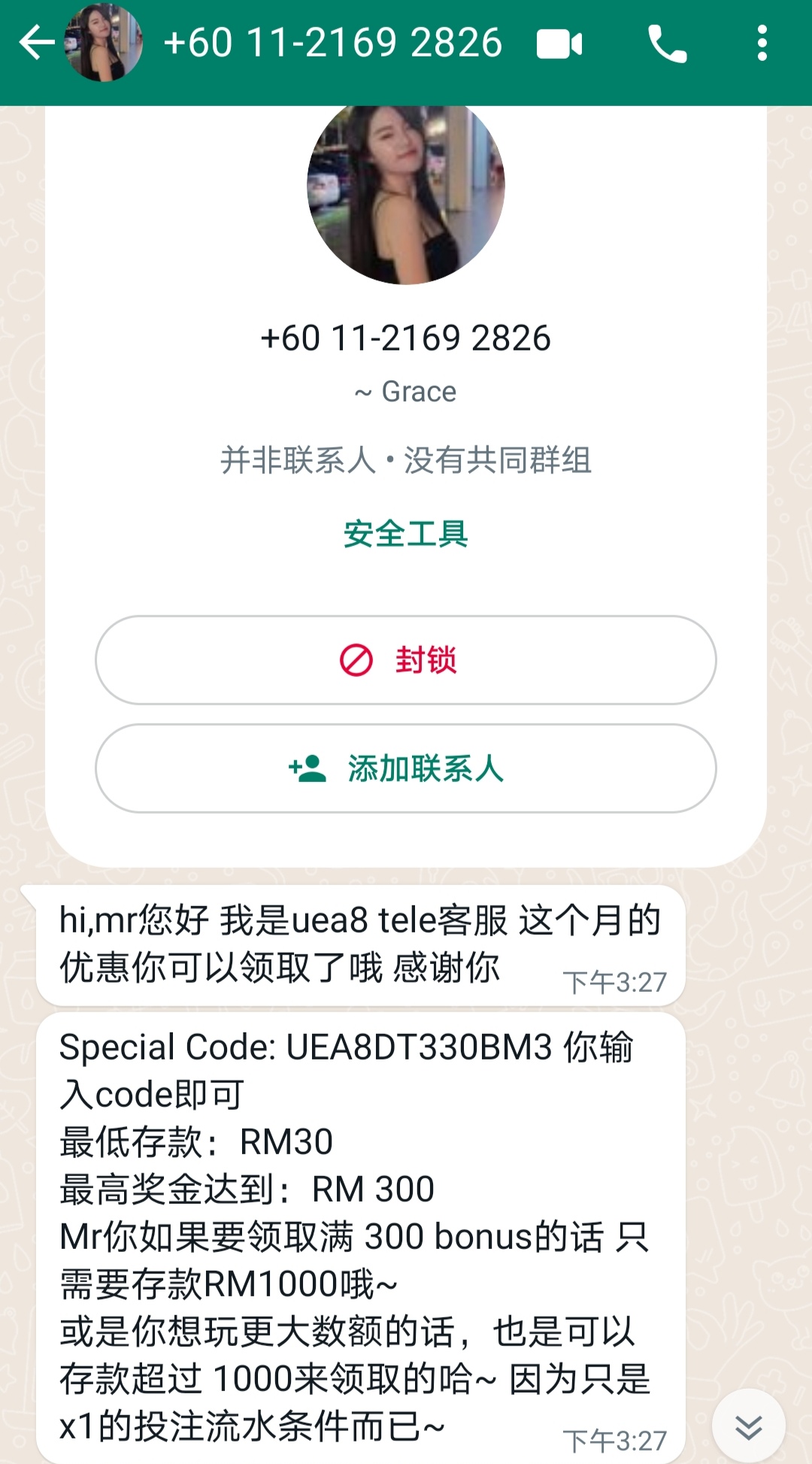Viewport: 812px width, 1464px height.
Task: Start a video call with this number
Action: pyautogui.click(x=559, y=44)
